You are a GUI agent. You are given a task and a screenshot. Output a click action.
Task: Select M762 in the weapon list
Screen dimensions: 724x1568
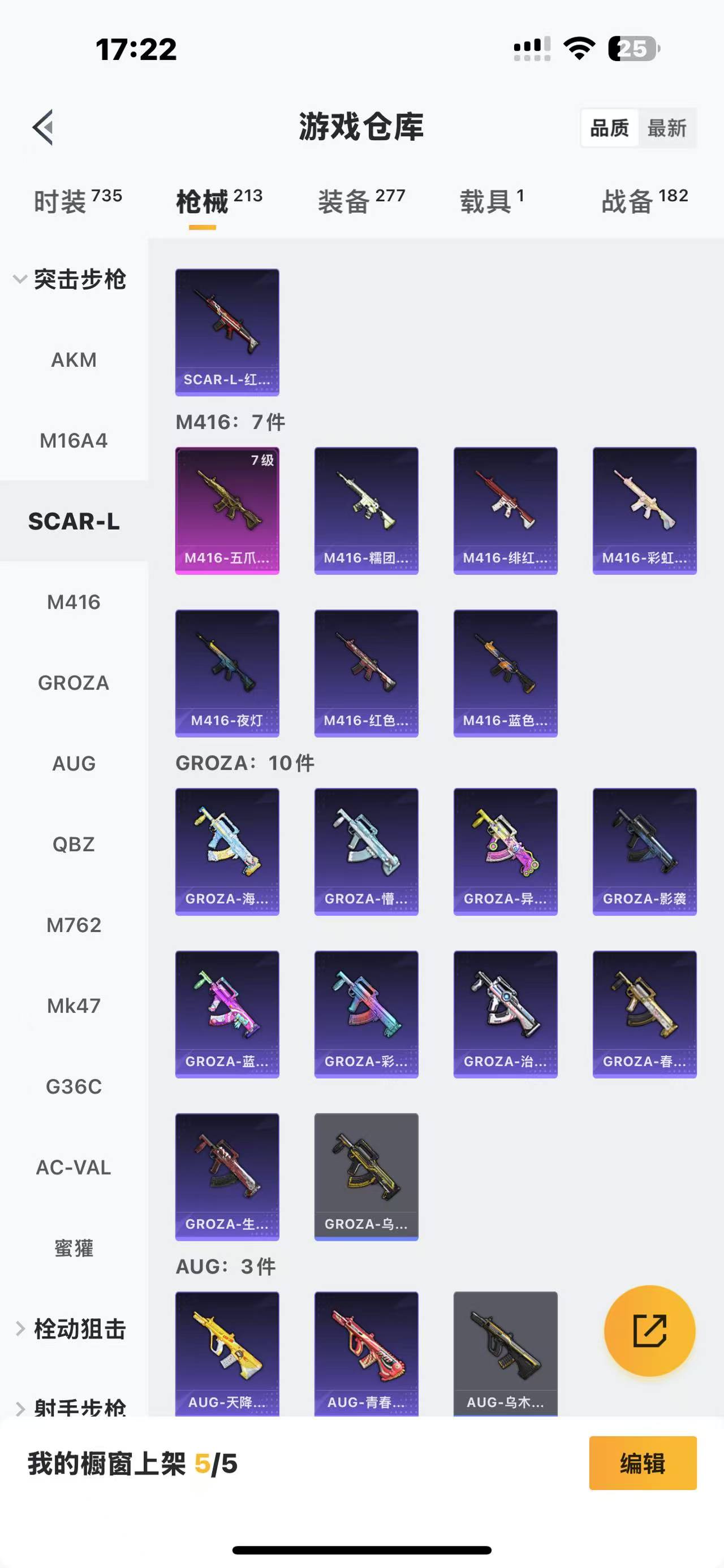[x=74, y=925]
